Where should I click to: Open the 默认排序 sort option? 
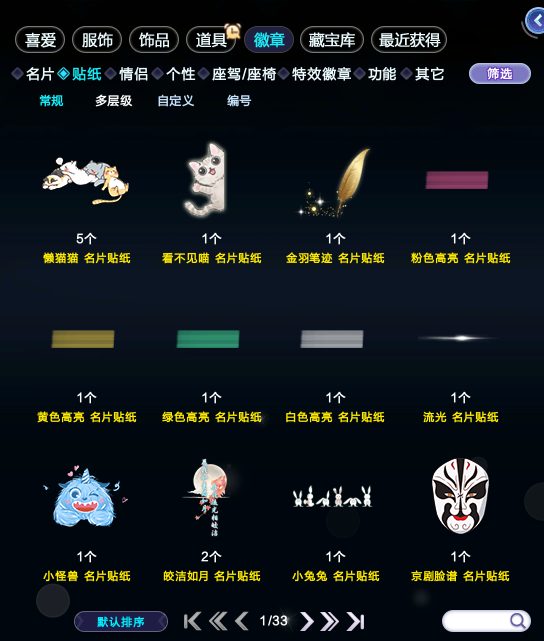click(x=121, y=622)
